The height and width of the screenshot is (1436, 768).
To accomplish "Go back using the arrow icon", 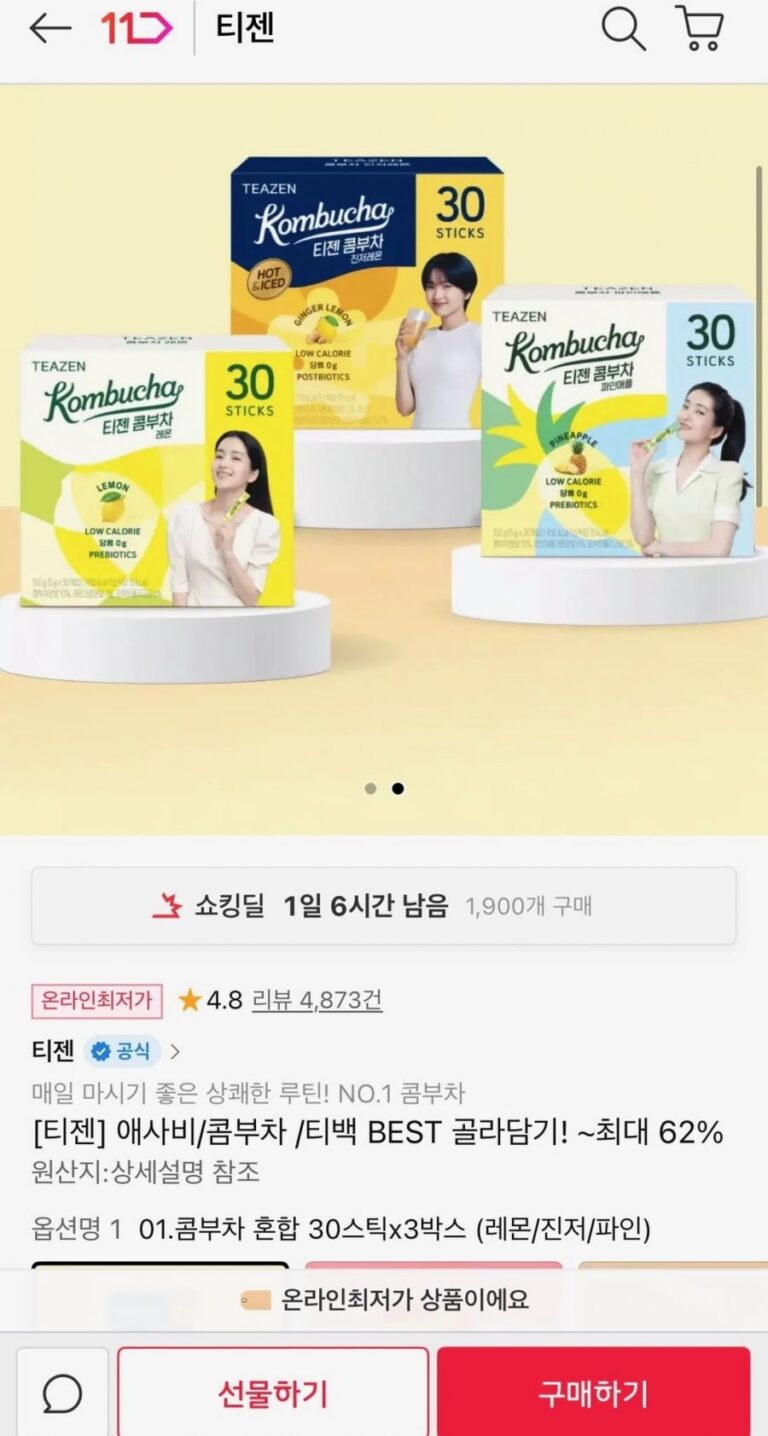I will [50, 29].
